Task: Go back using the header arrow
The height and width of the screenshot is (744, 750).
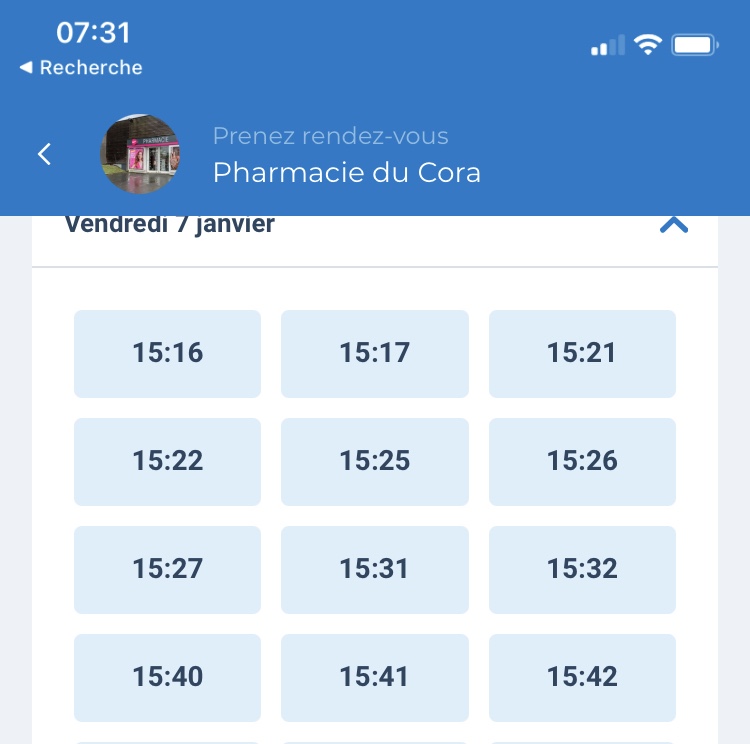Action: [x=44, y=154]
